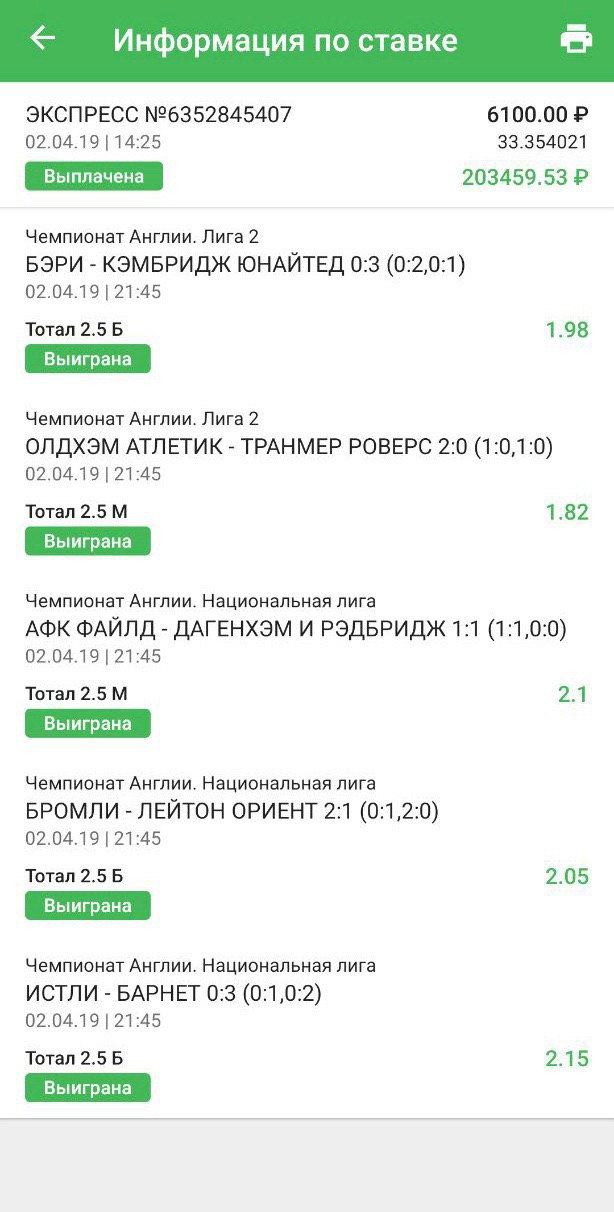This screenshot has height=1212, width=614.
Task: Open the АФК Файлд - Дагенхэм match row
Action: (307, 663)
